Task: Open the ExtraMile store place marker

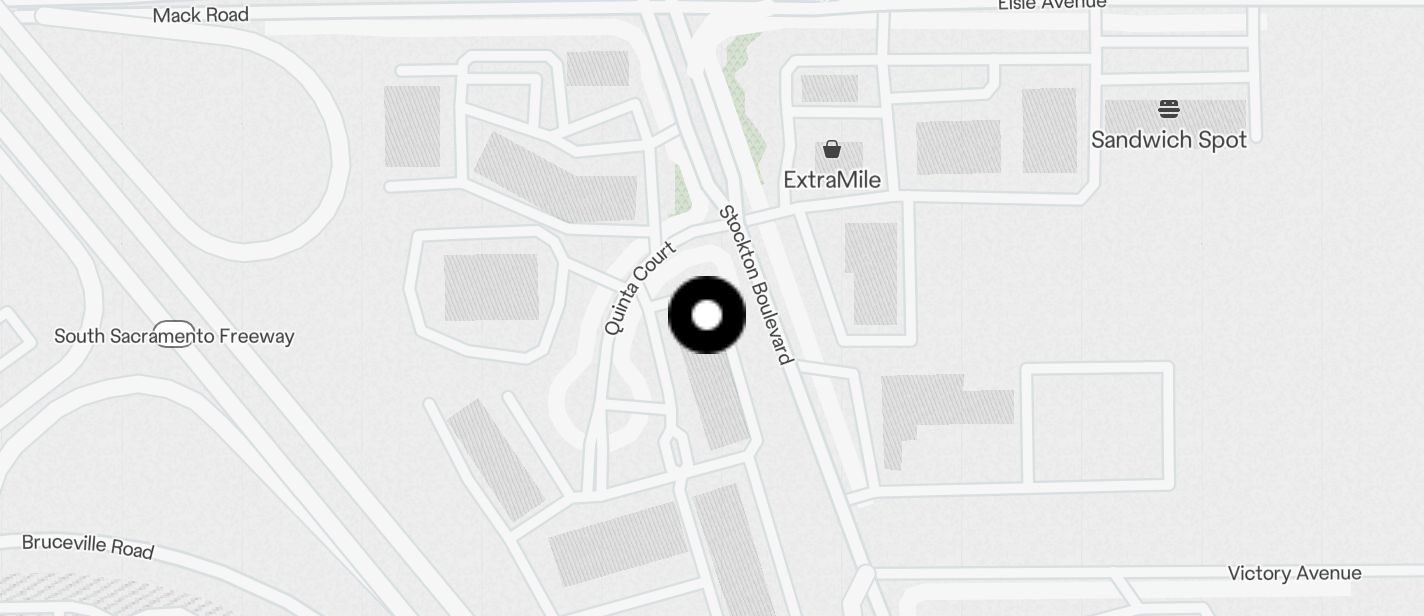Action: 831,151
